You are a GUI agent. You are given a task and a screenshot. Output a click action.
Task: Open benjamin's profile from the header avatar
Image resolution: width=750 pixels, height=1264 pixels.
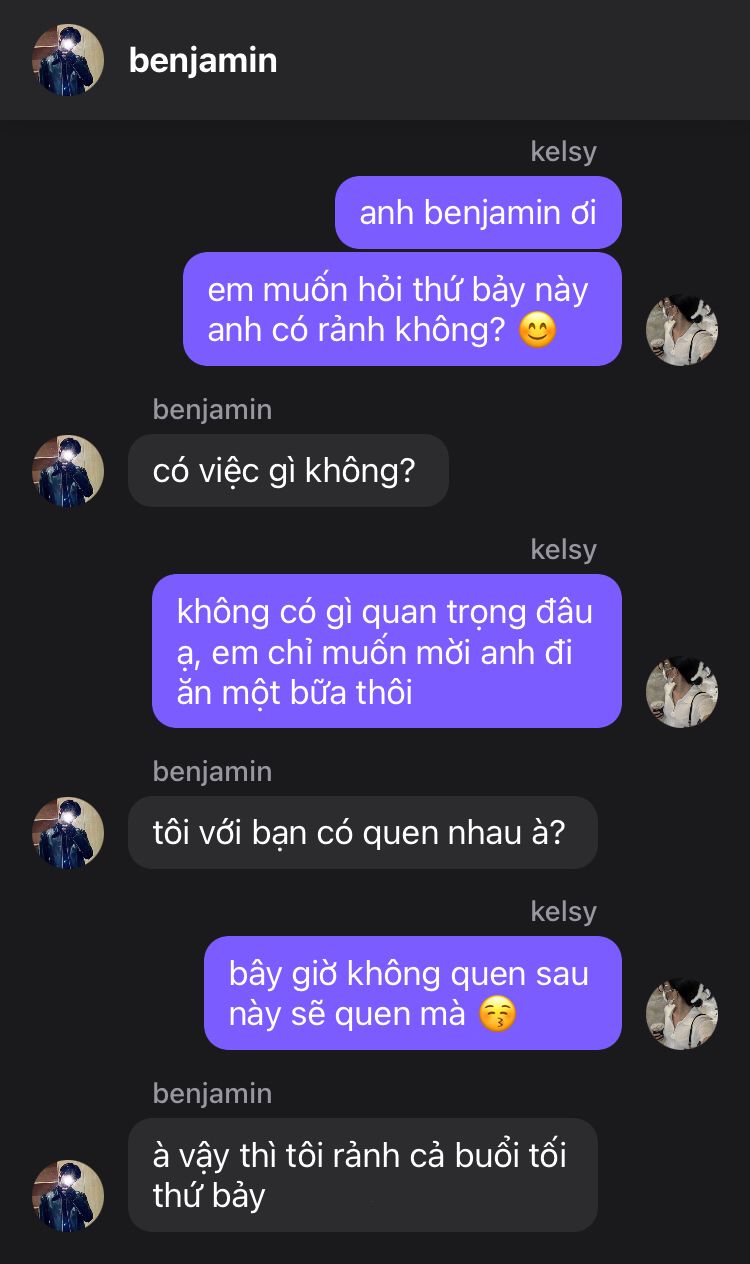(68, 60)
